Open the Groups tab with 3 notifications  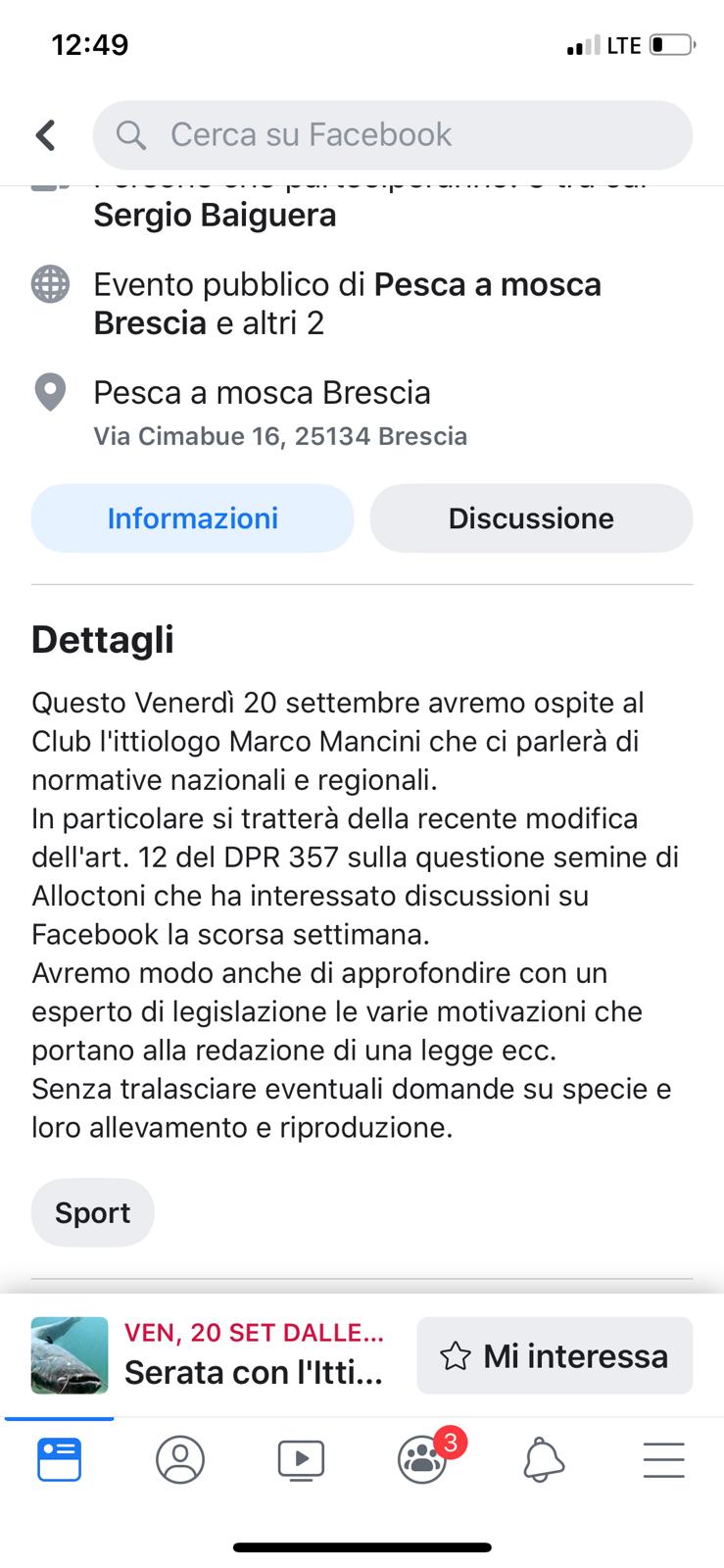[422, 1459]
